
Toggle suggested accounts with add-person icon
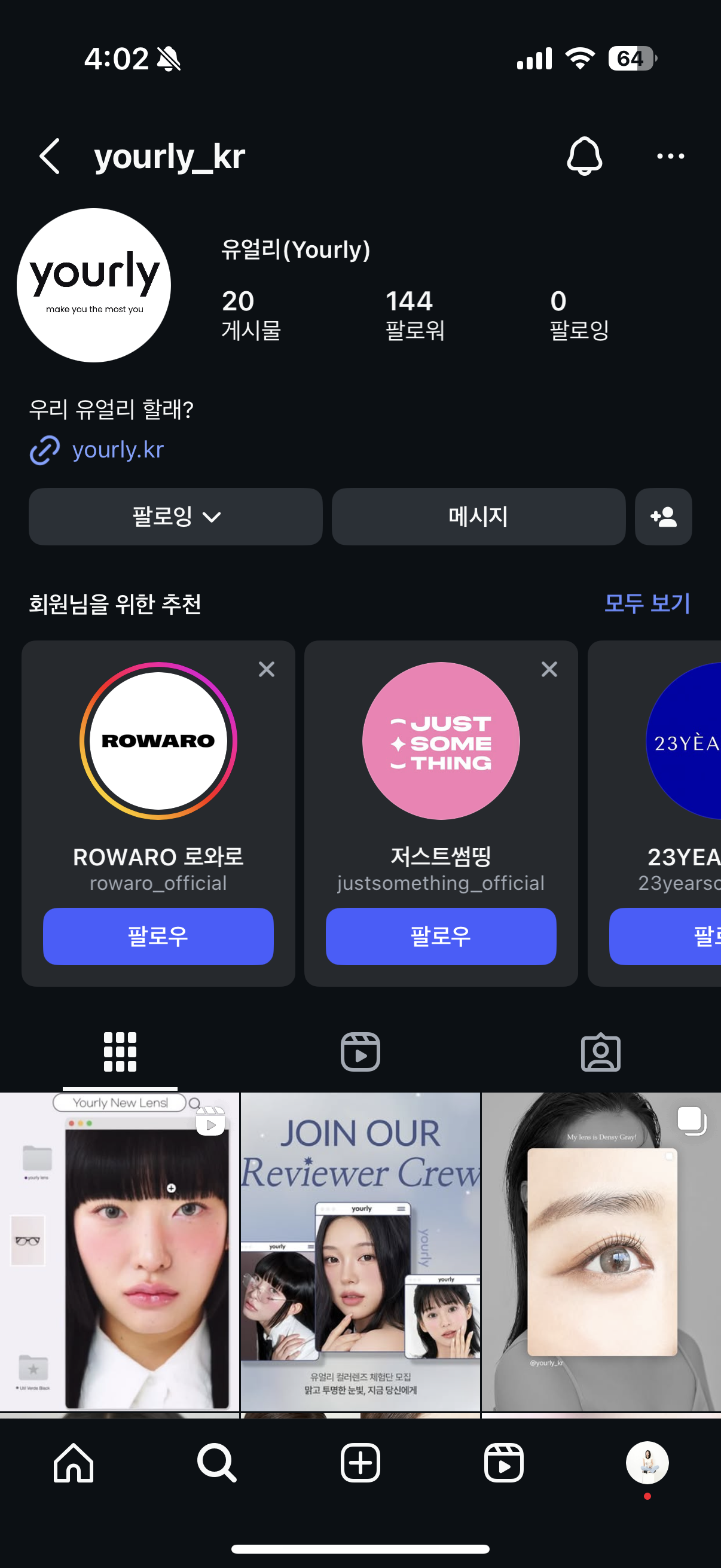pos(663,517)
